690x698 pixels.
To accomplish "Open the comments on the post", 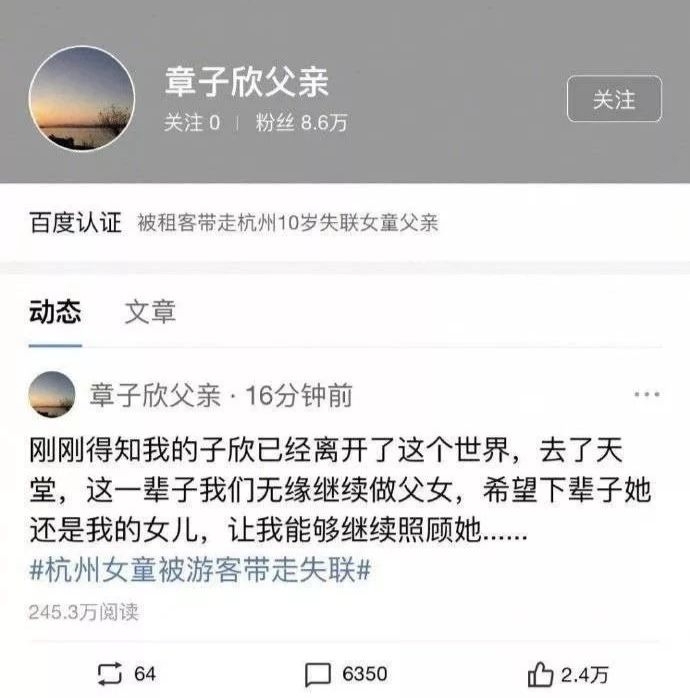I will coord(318,673).
